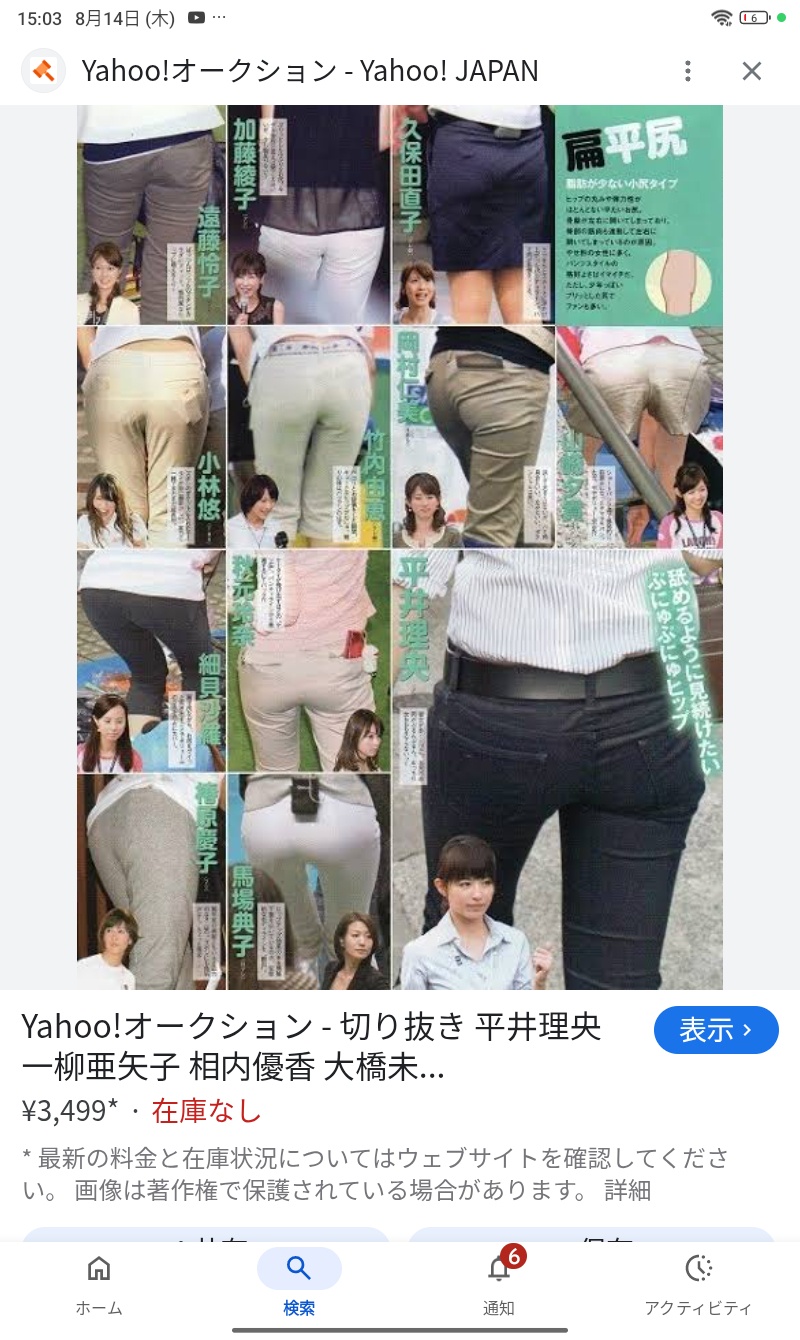Open the 通知 notifications tab

[x=499, y=1286]
